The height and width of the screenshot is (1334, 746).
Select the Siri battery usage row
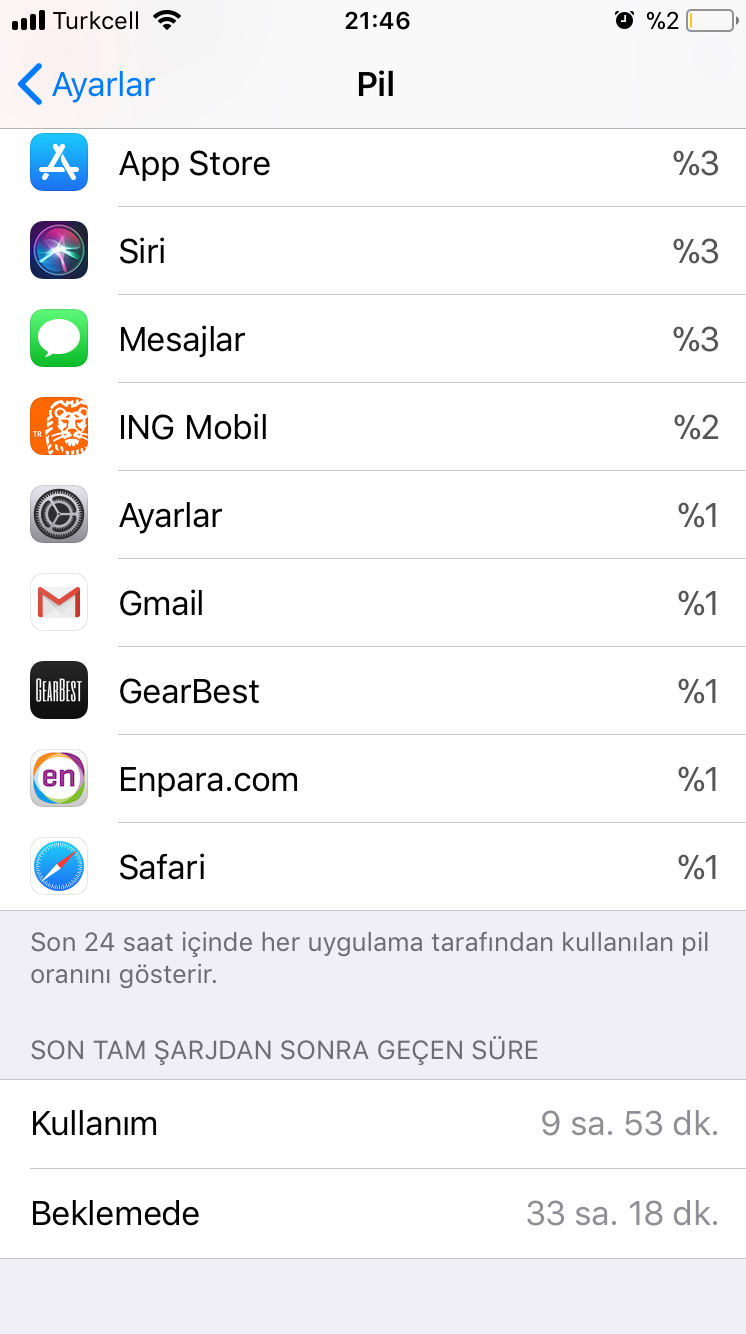tap(373, 251)
